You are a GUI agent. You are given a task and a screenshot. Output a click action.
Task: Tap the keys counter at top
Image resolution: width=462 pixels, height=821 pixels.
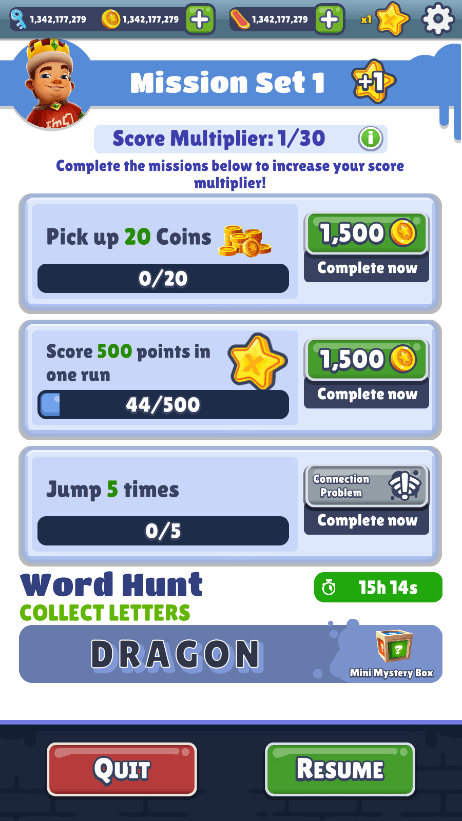50,19
